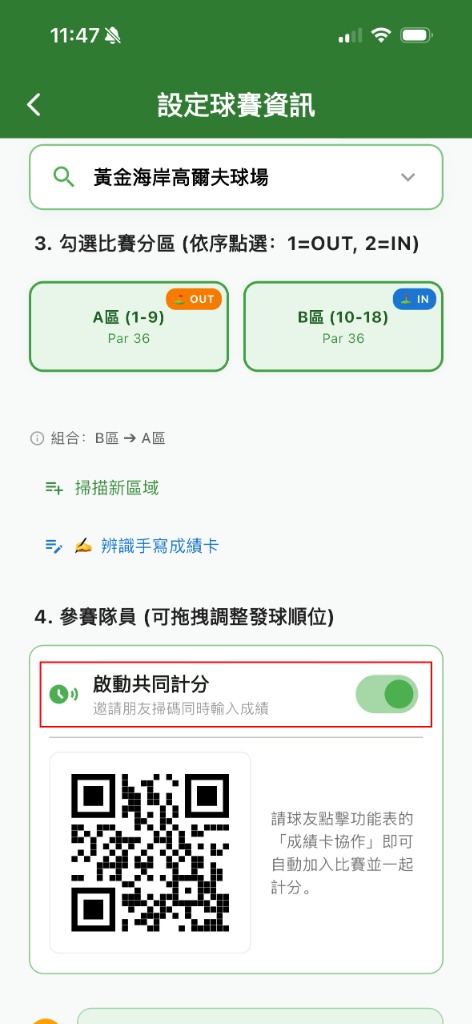472x1024 pixels.
Task: Disable the 啟動共同計分 switch
Action: point(387,694)
